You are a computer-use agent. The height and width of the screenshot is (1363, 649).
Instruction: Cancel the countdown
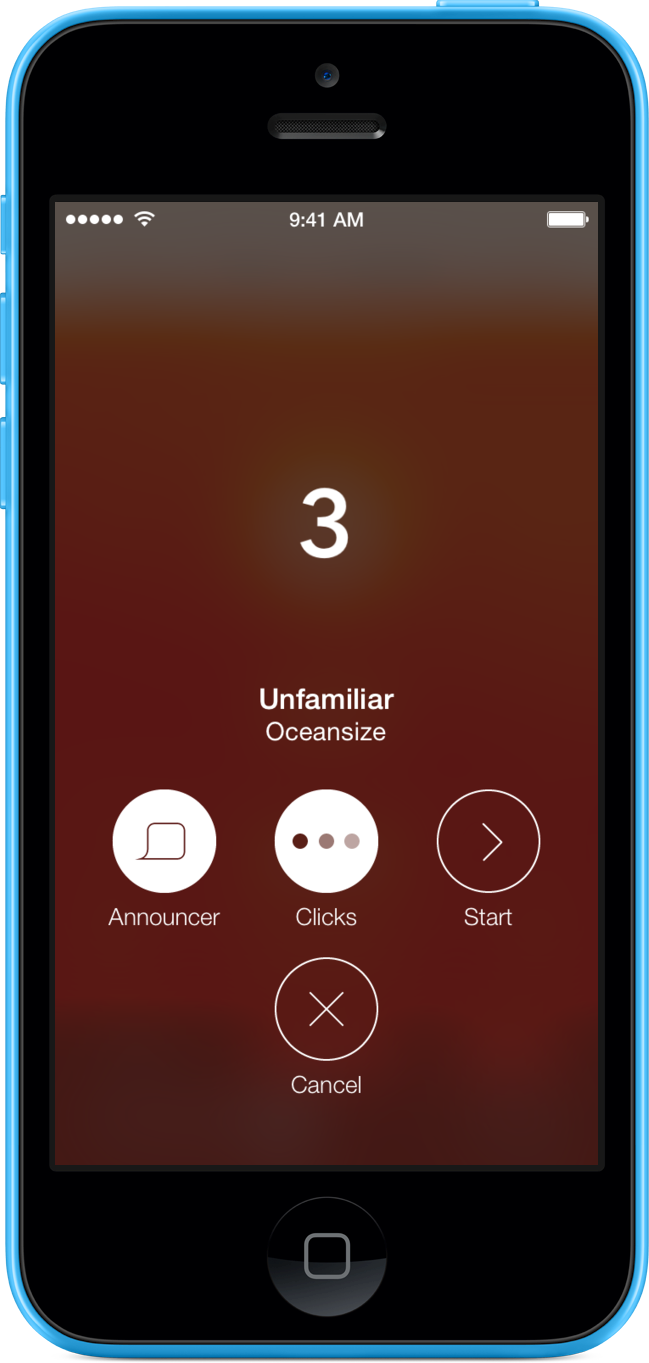point(326,1009)
